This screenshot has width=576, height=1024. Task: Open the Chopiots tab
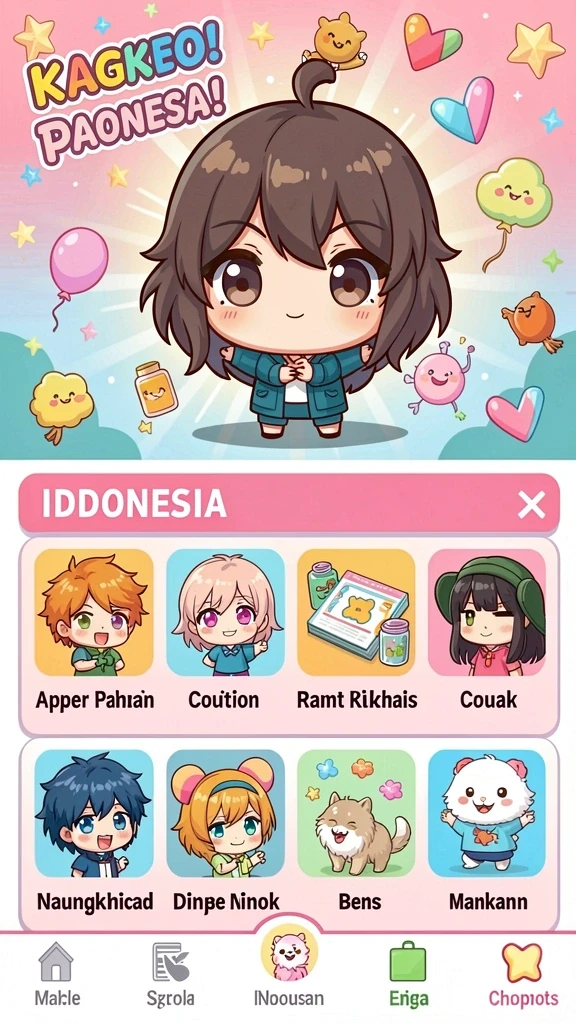click(522, 974)
